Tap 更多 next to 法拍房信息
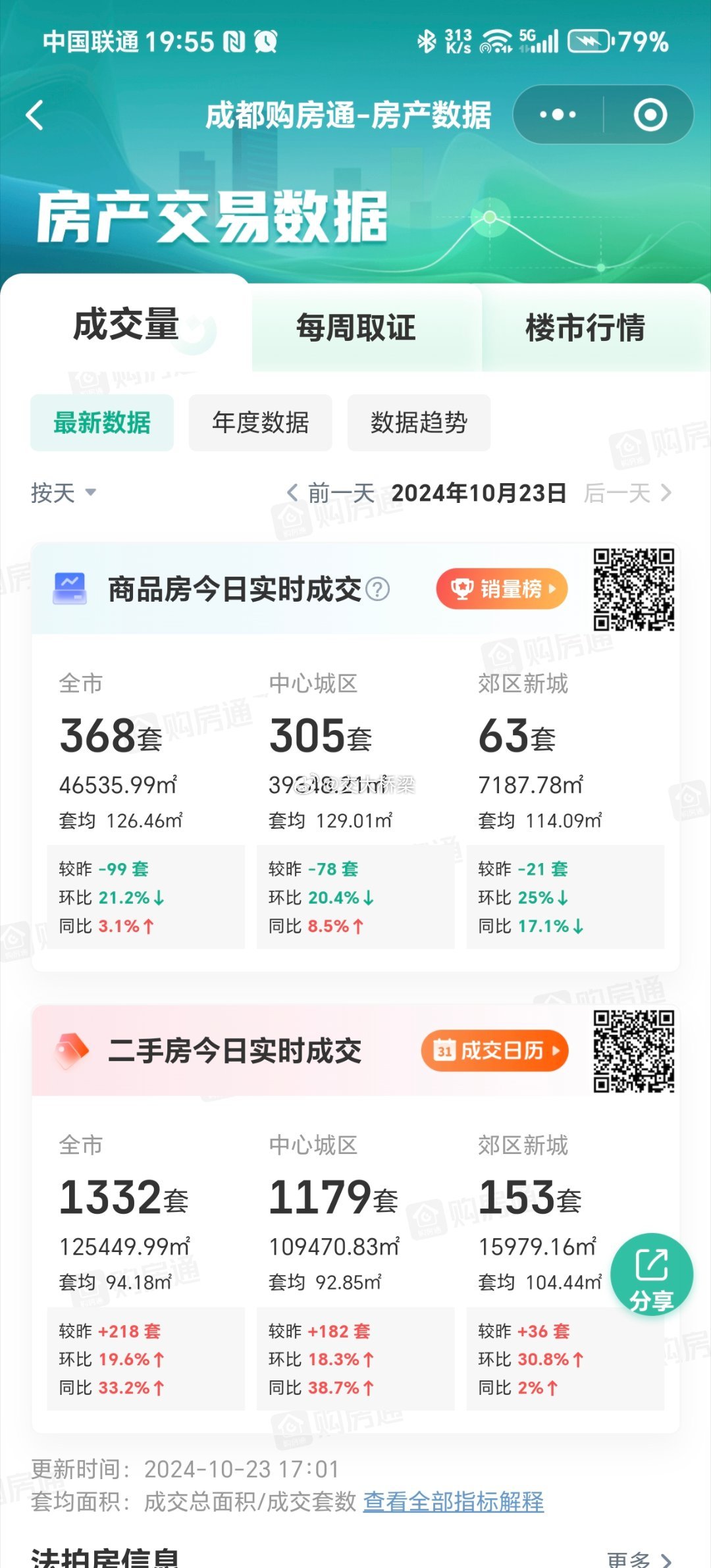 639,1559
